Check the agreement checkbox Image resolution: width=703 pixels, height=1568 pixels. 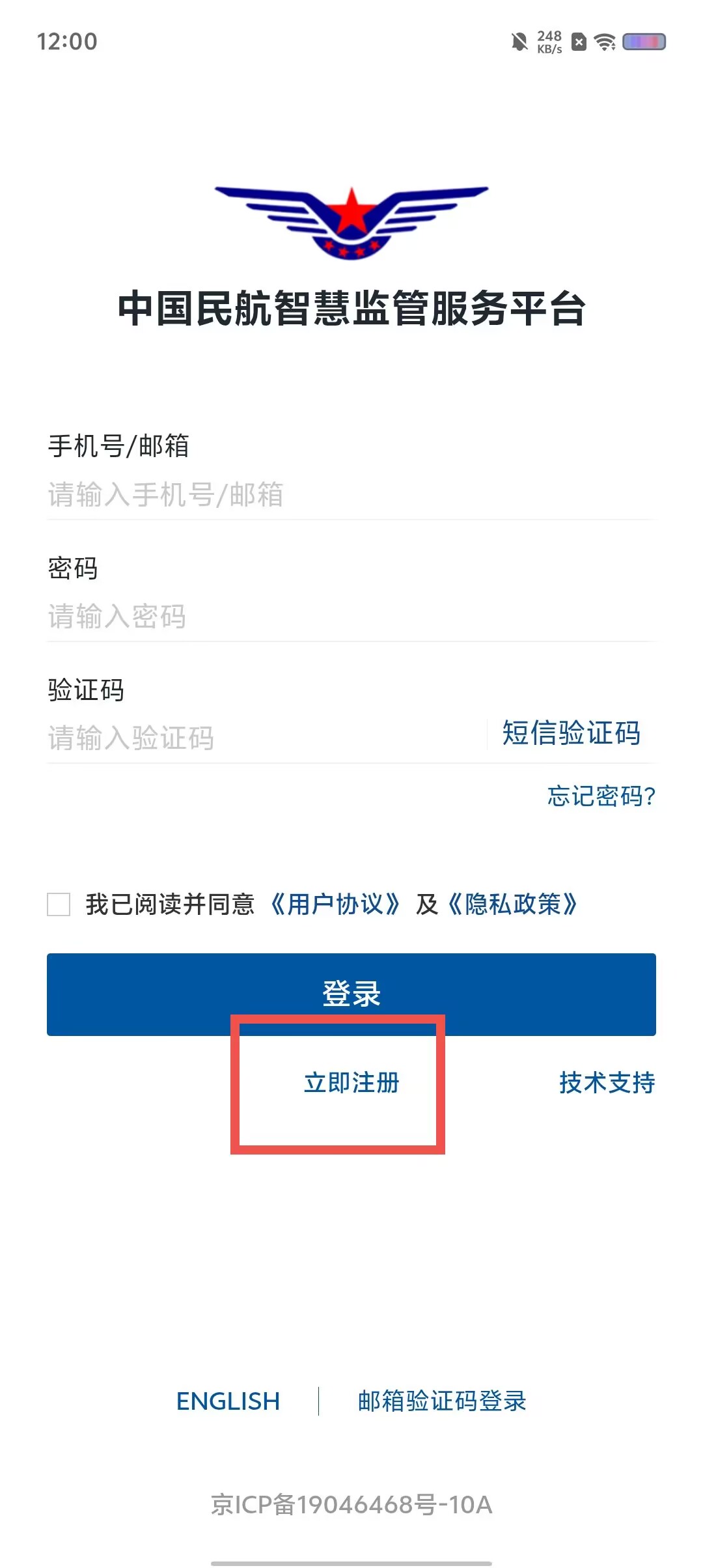(x=59, y=904)
